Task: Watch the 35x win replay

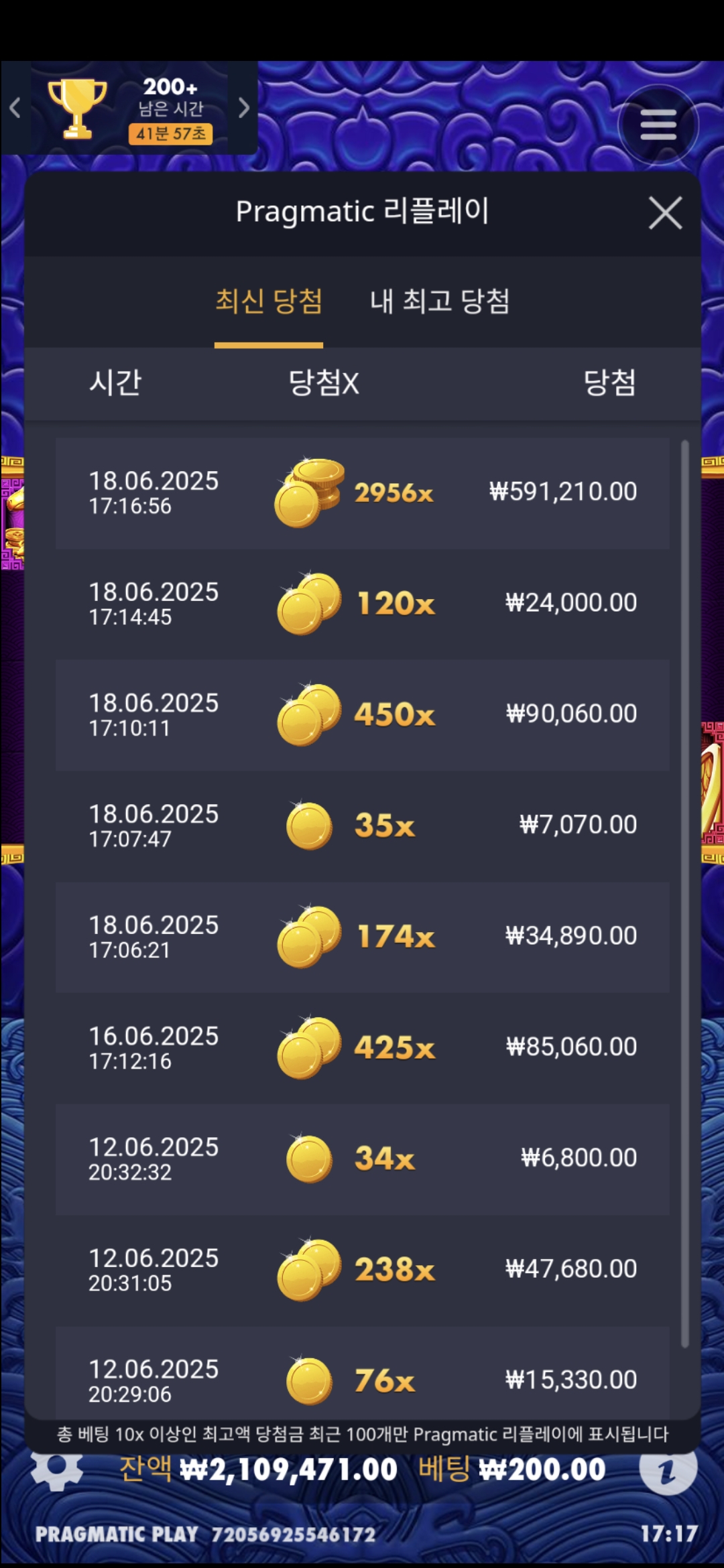Action: 362,826
